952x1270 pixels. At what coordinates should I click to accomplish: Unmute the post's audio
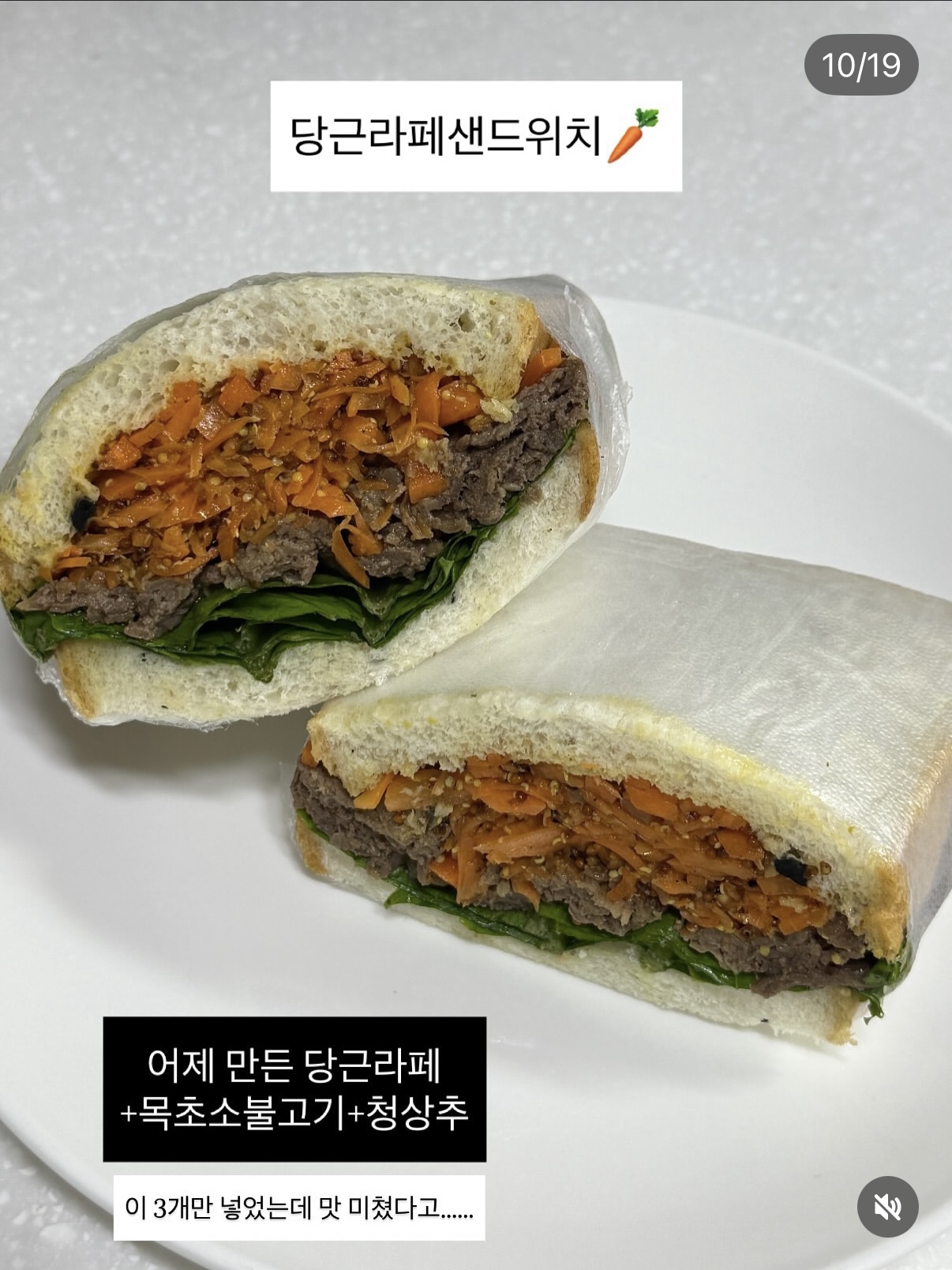887,1207
